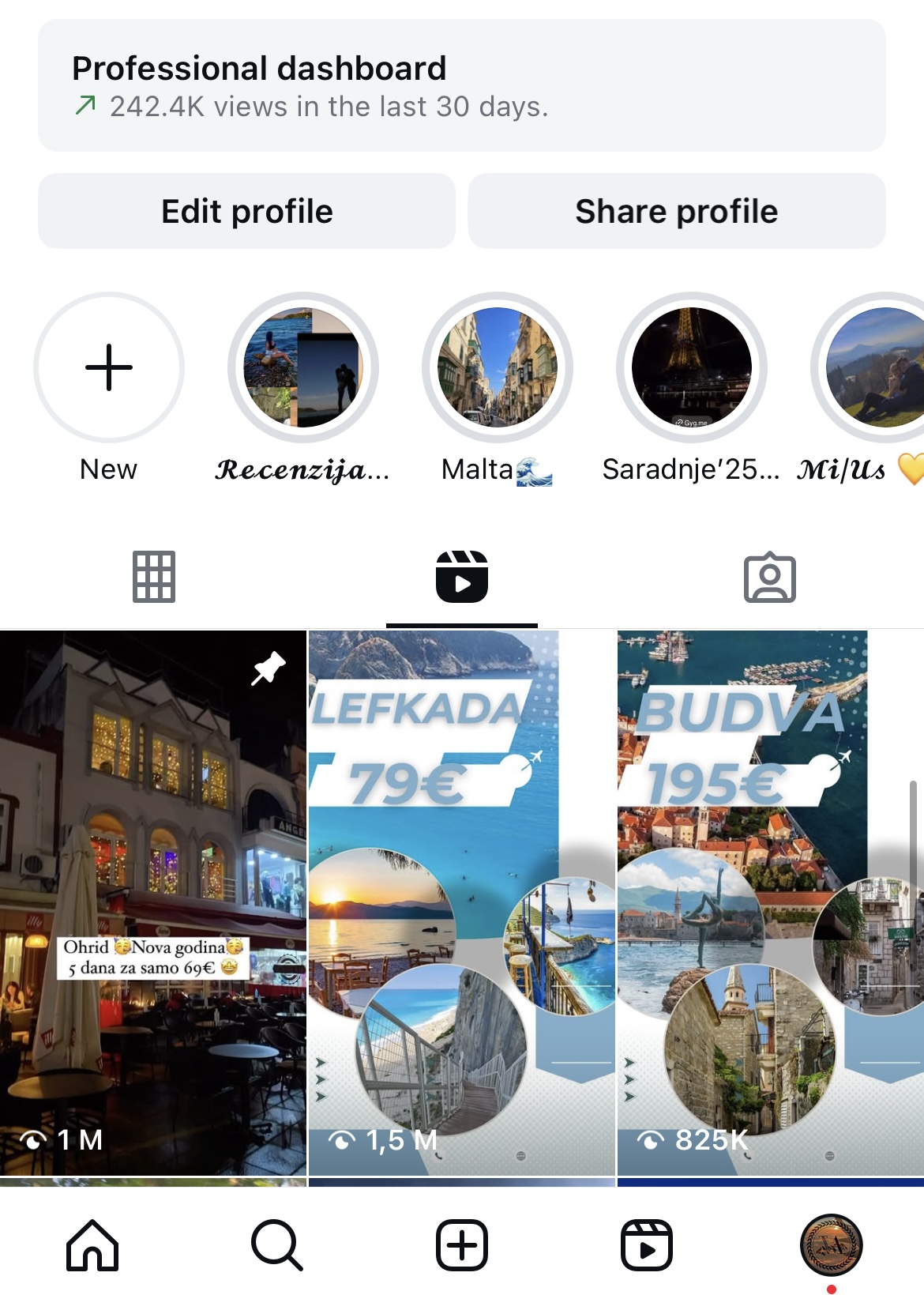924x1295 pixels.
Task: Tap the Share profile button
Action: tap(676, 212)
